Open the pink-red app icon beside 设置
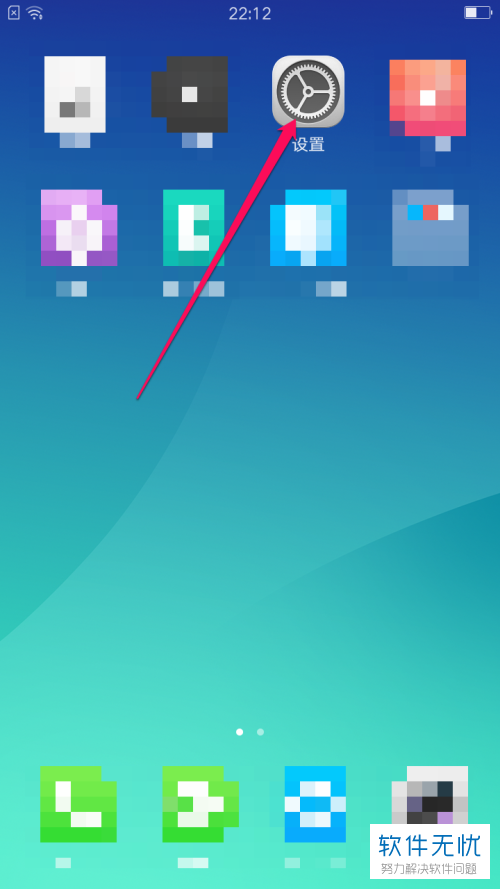 click(x=428, y=98)
